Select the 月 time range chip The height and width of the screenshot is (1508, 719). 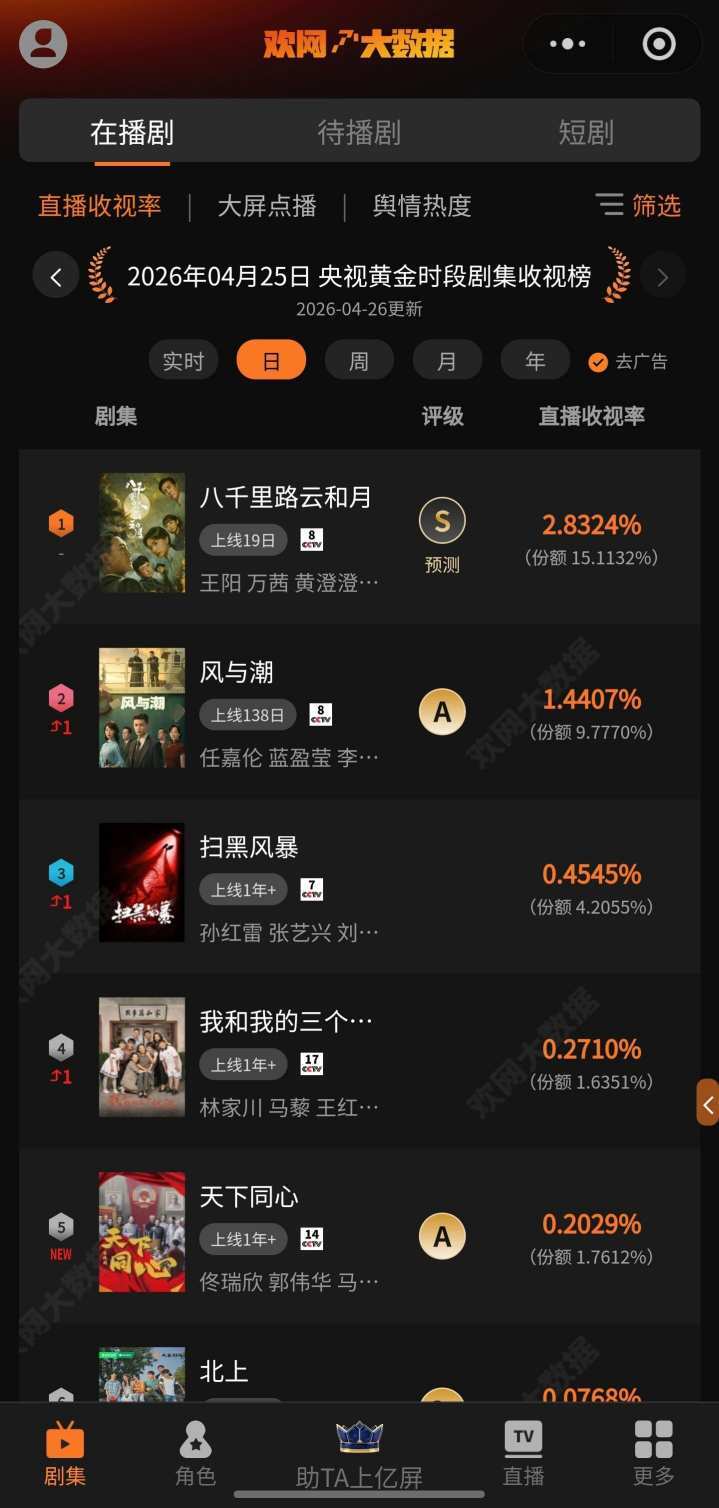[447, 361]
